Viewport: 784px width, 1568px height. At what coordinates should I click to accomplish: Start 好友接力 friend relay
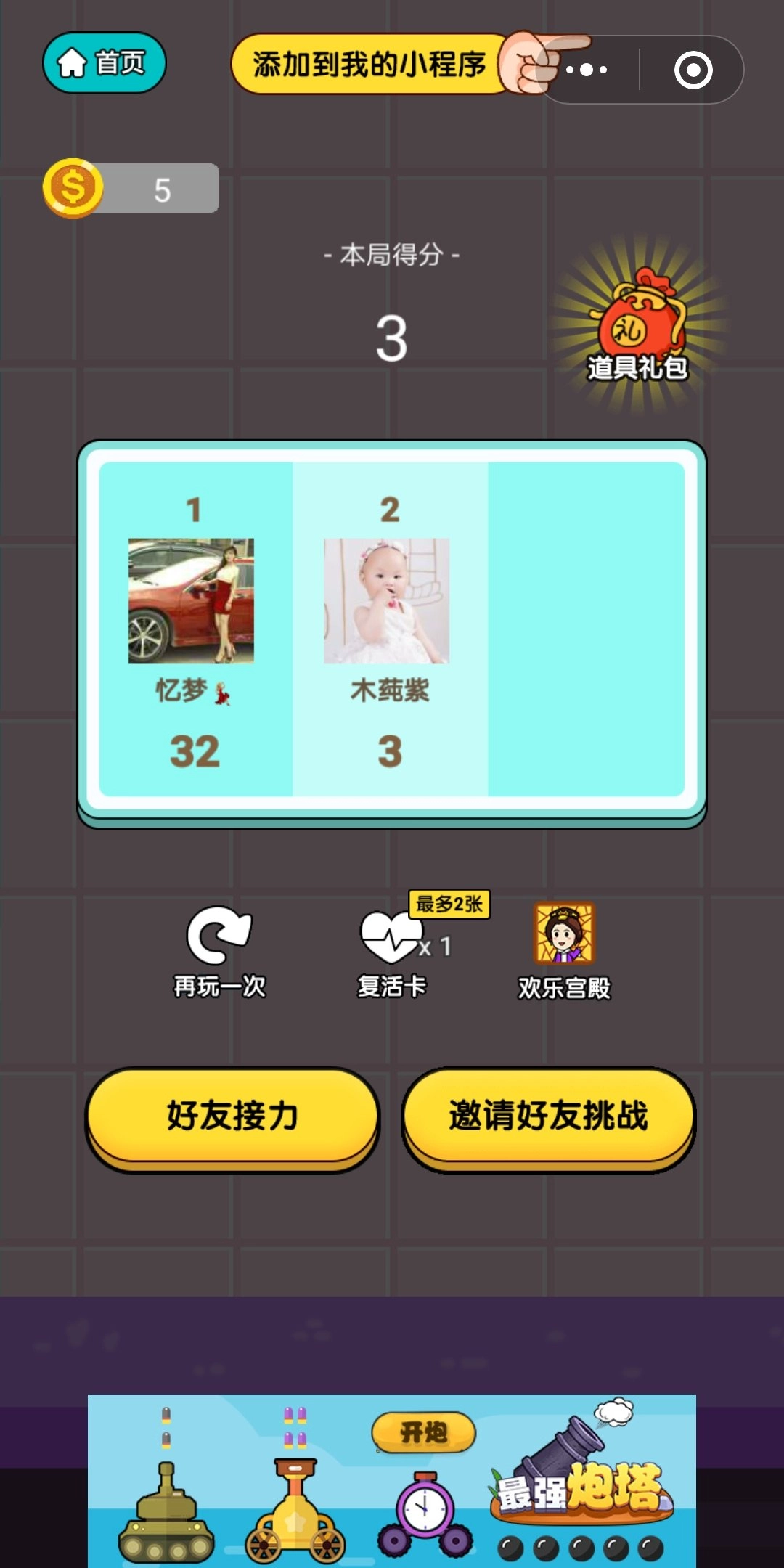[x=232, y=1116]
